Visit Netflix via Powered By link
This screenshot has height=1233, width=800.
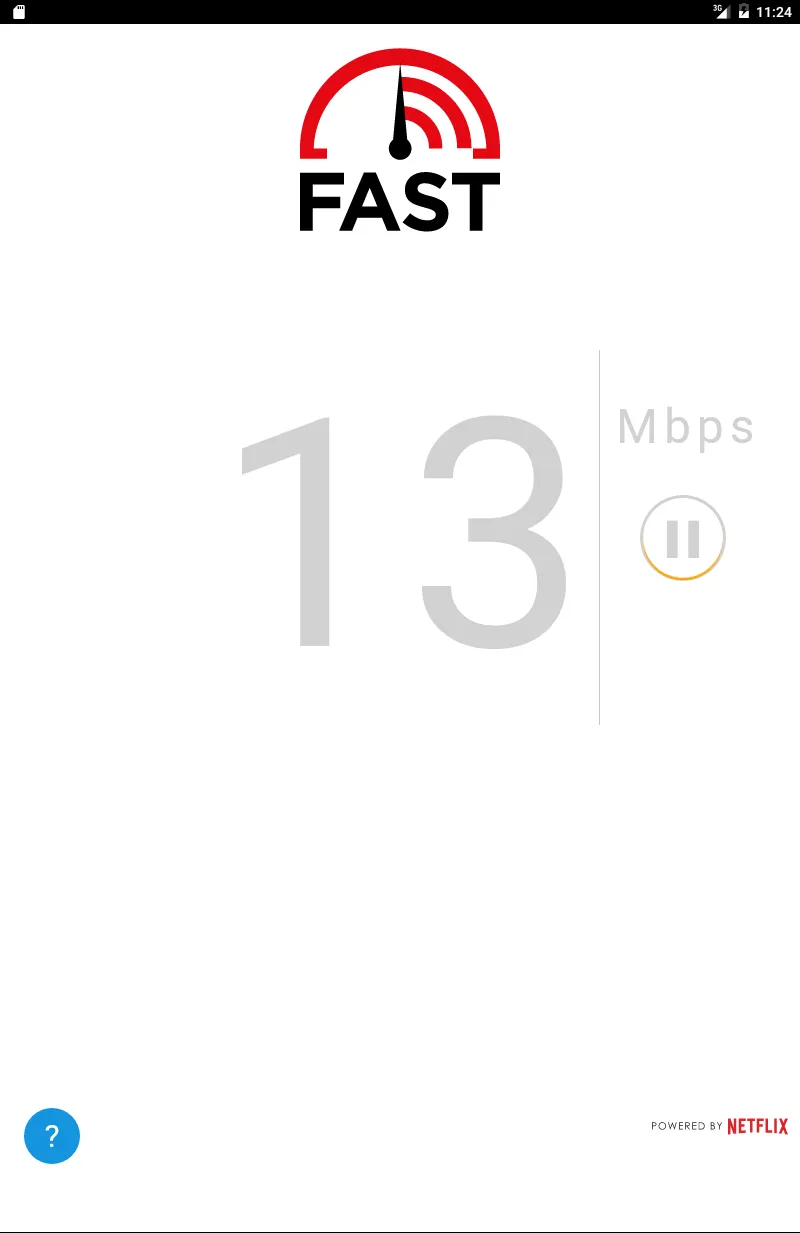758,1126
